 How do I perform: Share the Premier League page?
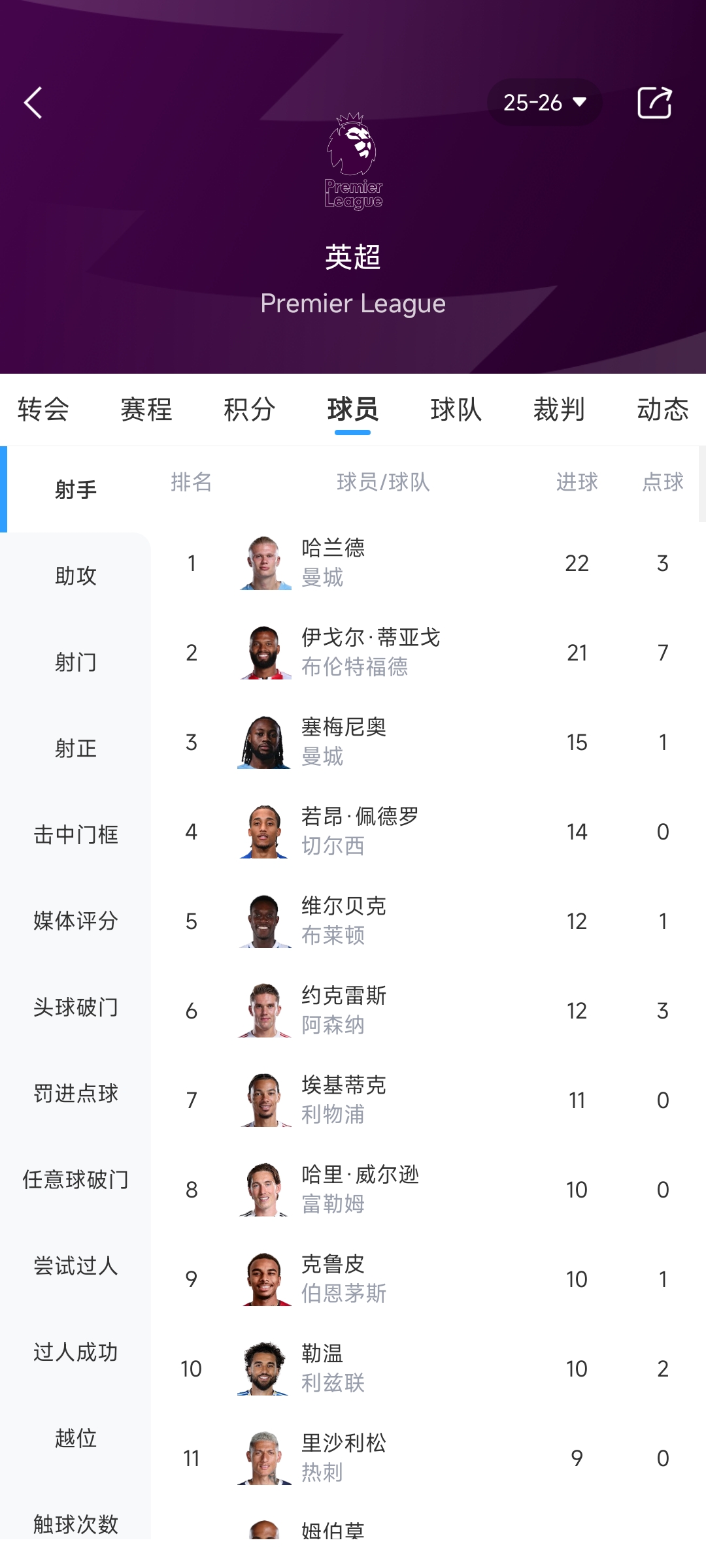[654, 103]
